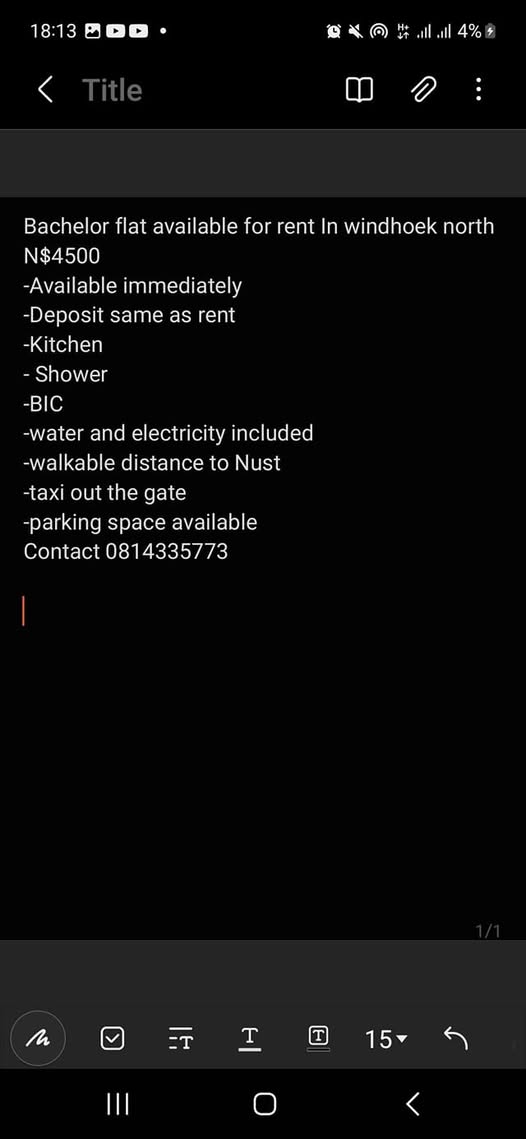Open recent apps from the navigation bar

(x=117, y=1104)
